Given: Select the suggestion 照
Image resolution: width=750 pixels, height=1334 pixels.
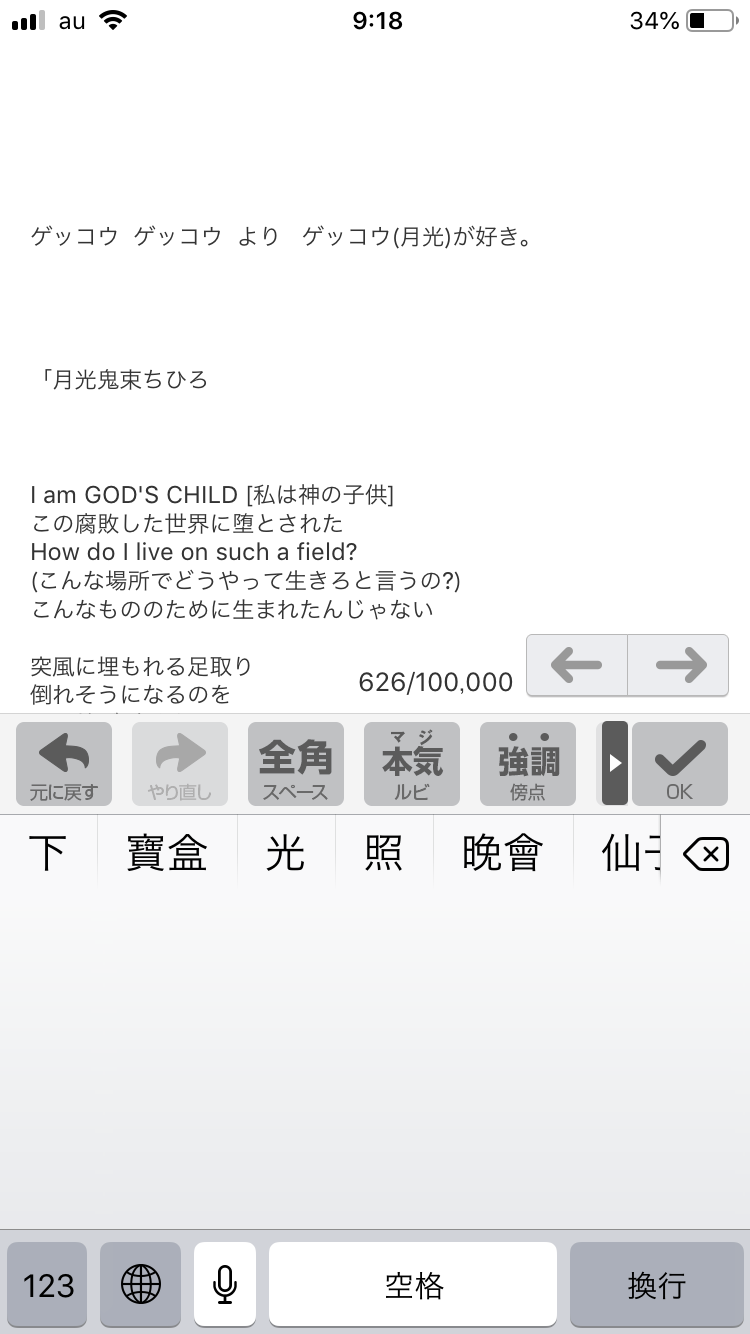Looking at the screenshot, I should (384, 854).
